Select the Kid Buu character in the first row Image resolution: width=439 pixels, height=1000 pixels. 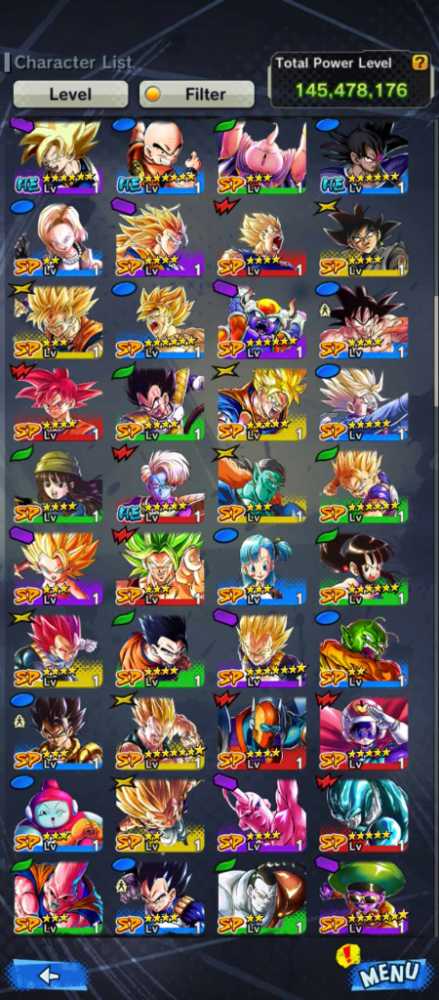click(x=262, y=158)
